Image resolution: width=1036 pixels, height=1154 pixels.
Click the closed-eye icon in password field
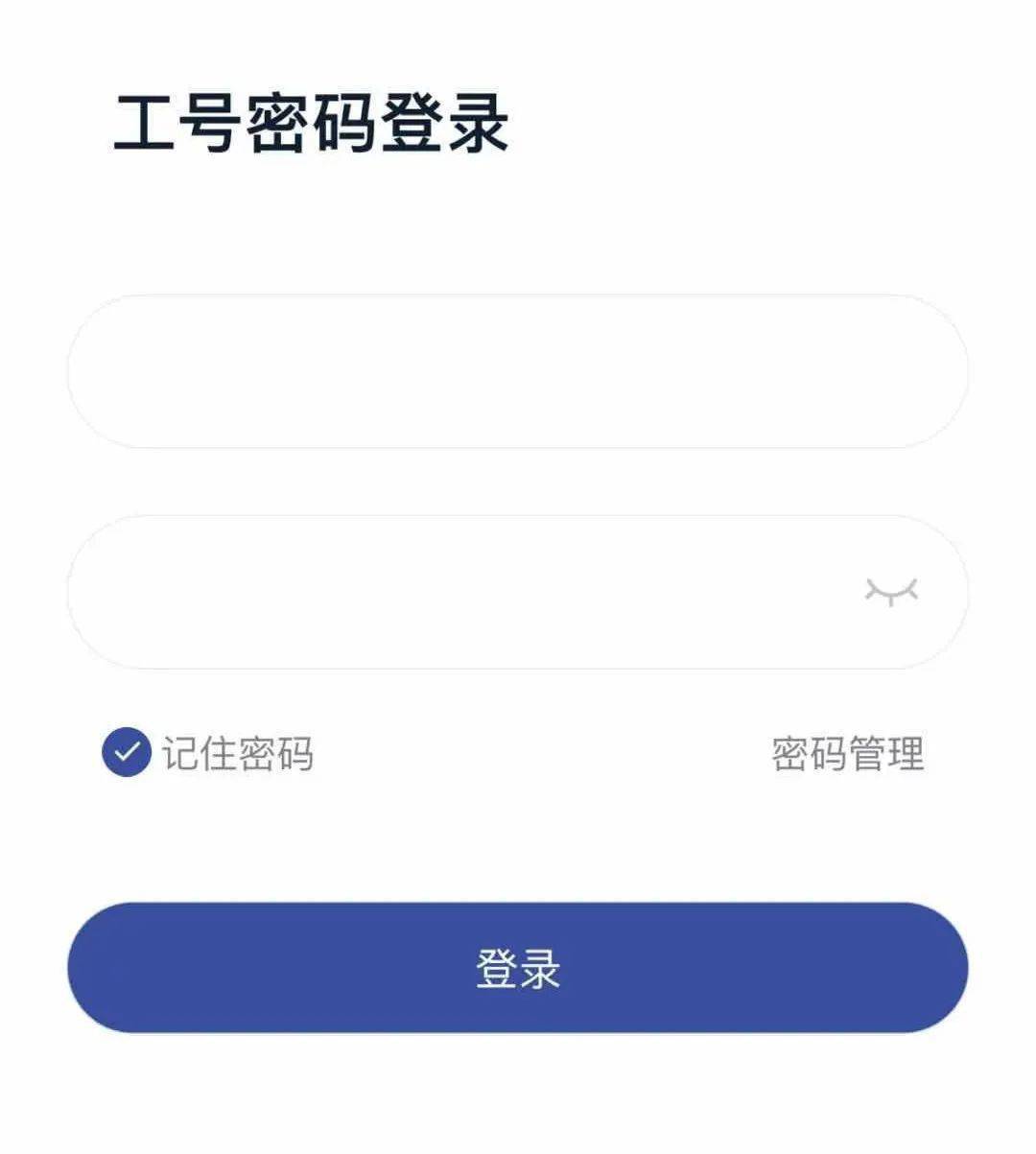[x=894, y=590]
